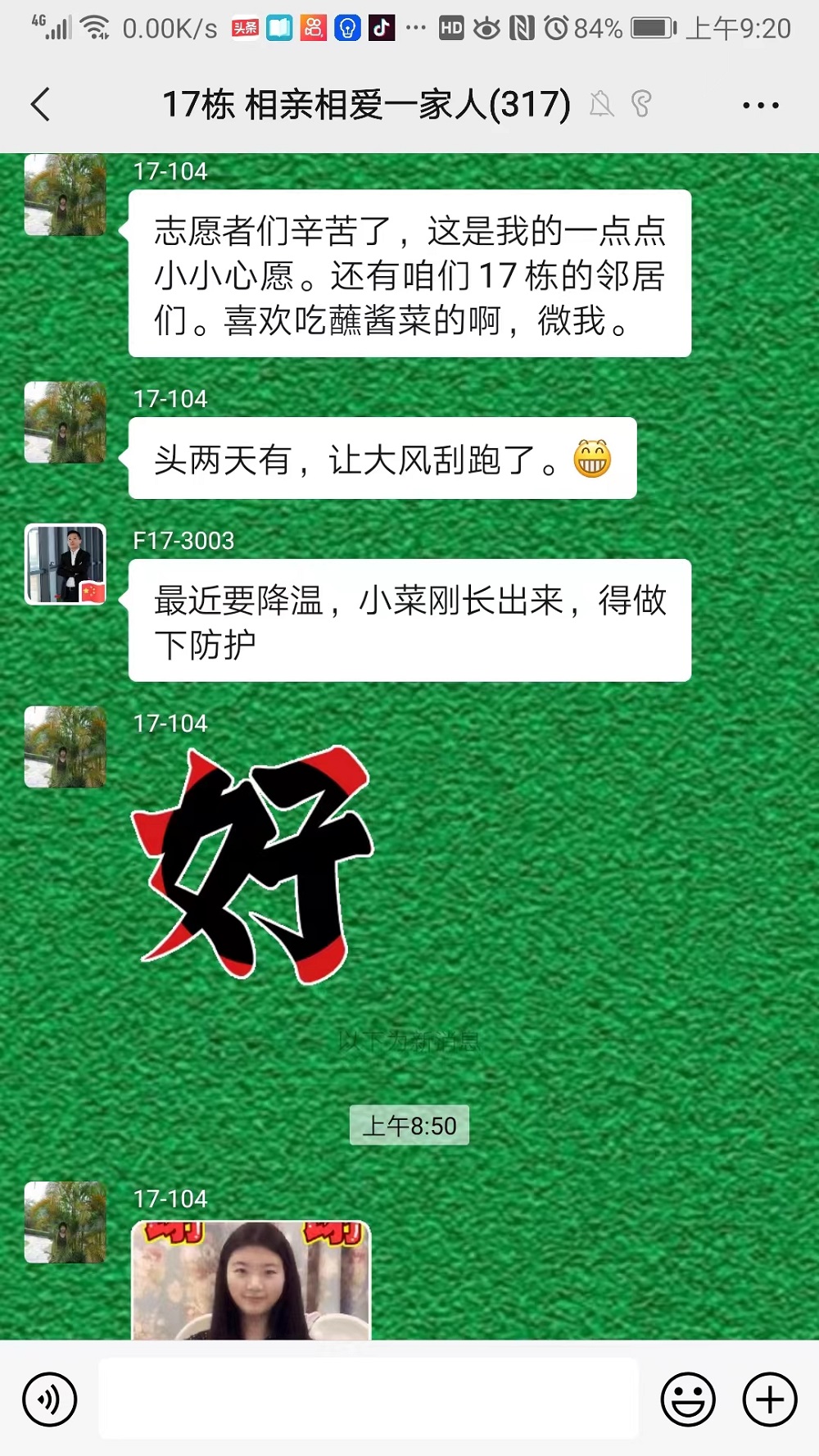Open the plus attachments menu
This screenshot has height=1456, width=819.
[769, 1399]
